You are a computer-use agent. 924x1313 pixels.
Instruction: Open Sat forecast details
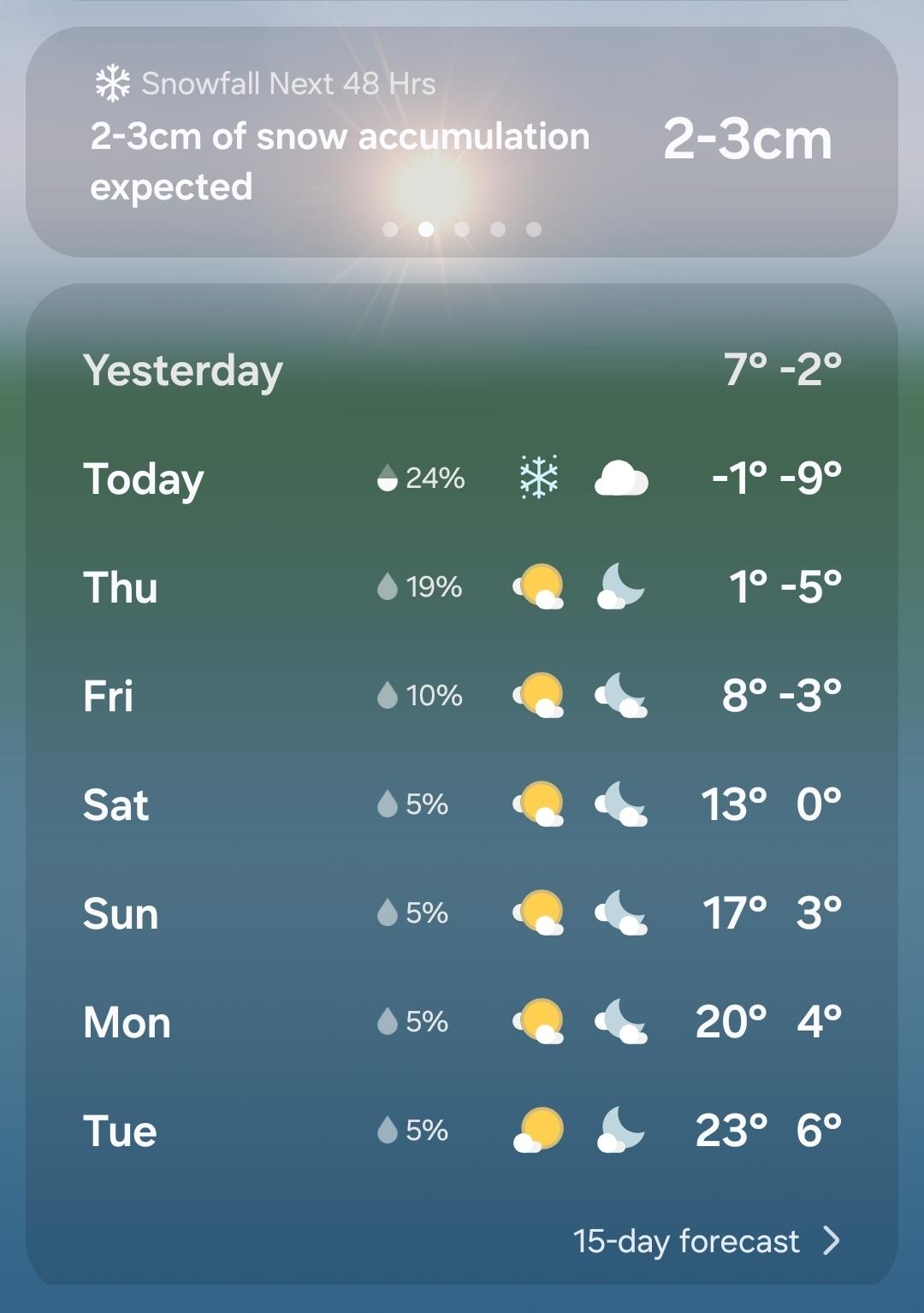click(462, 805)
